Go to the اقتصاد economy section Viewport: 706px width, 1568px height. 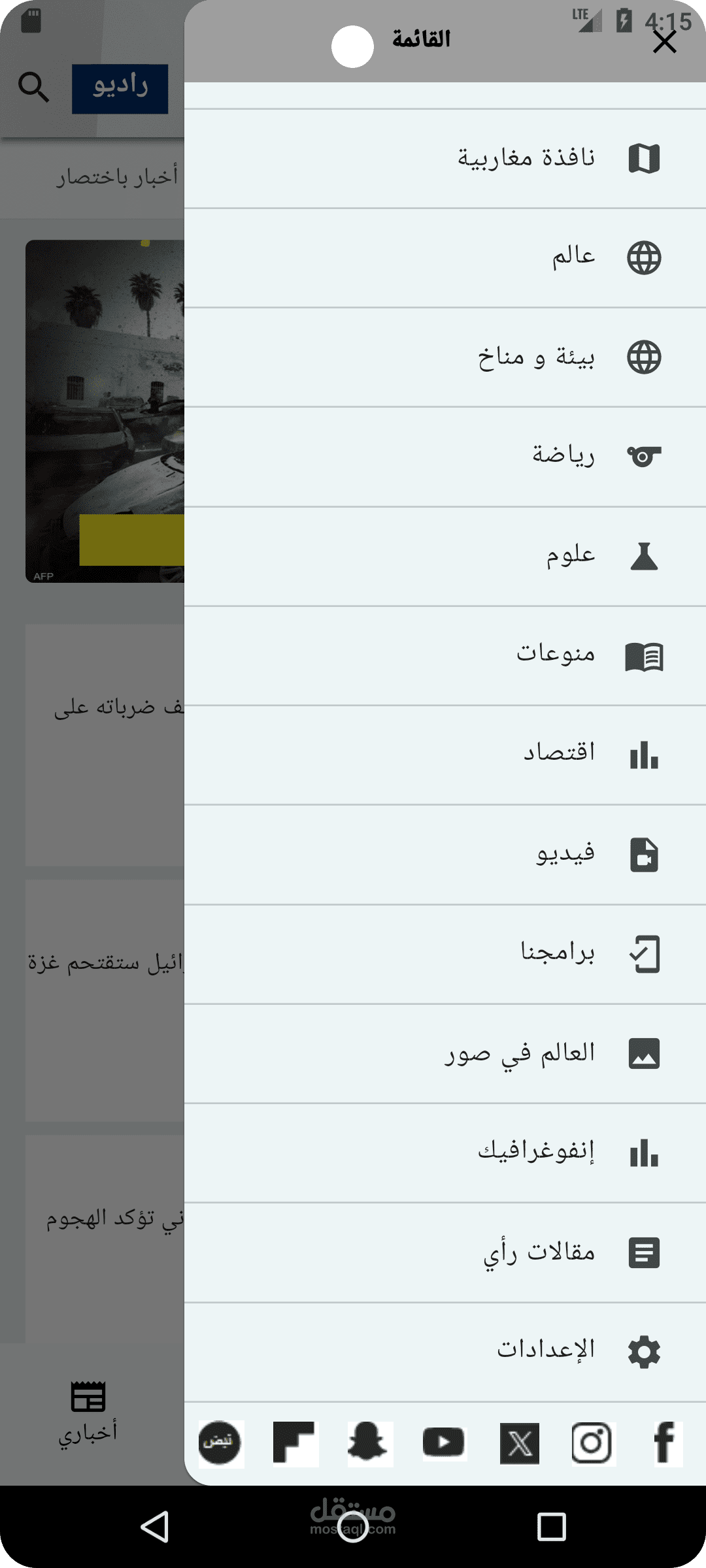coord(559,755)
